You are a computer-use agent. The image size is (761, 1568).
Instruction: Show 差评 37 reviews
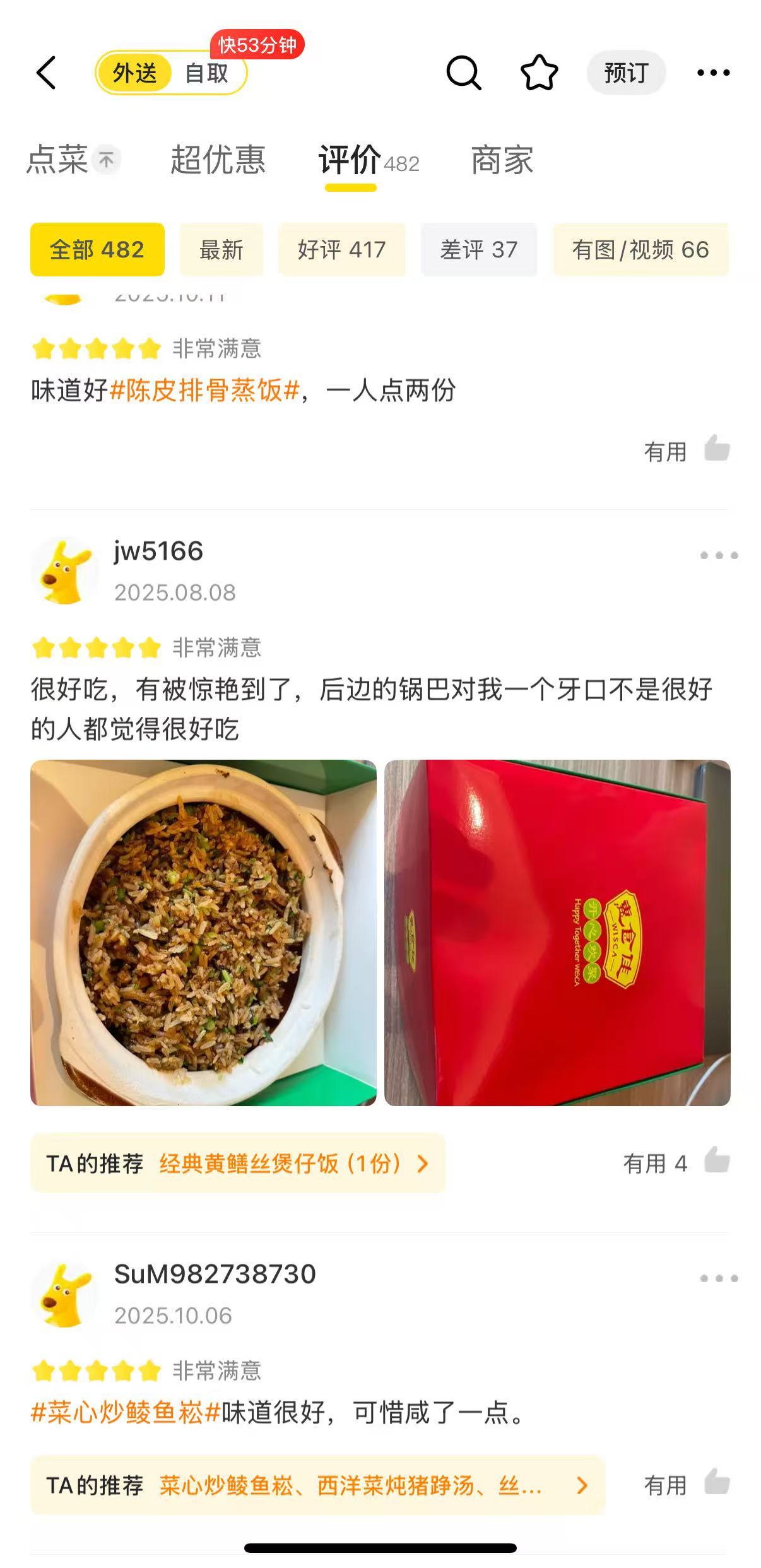pyautogui.click(x=479, y=249)
